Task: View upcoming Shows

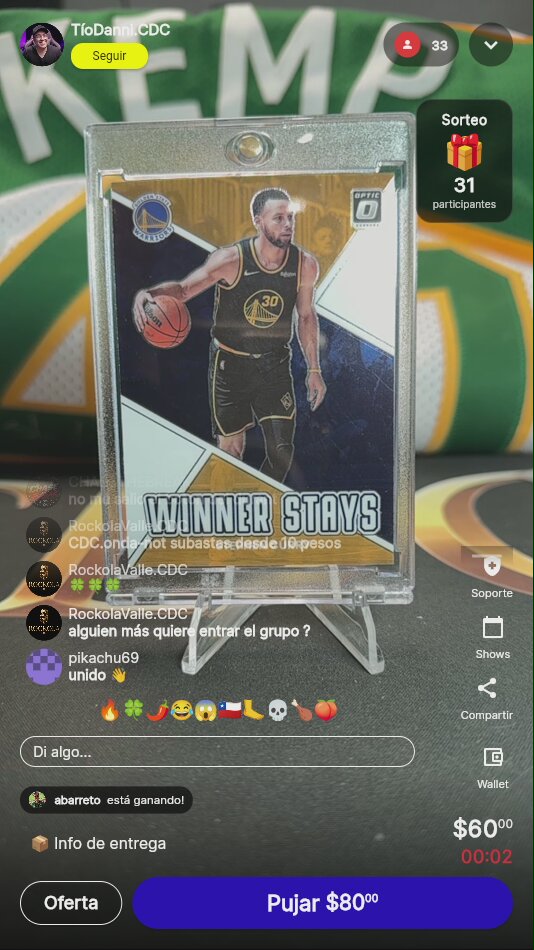Action: click(492, 637)
